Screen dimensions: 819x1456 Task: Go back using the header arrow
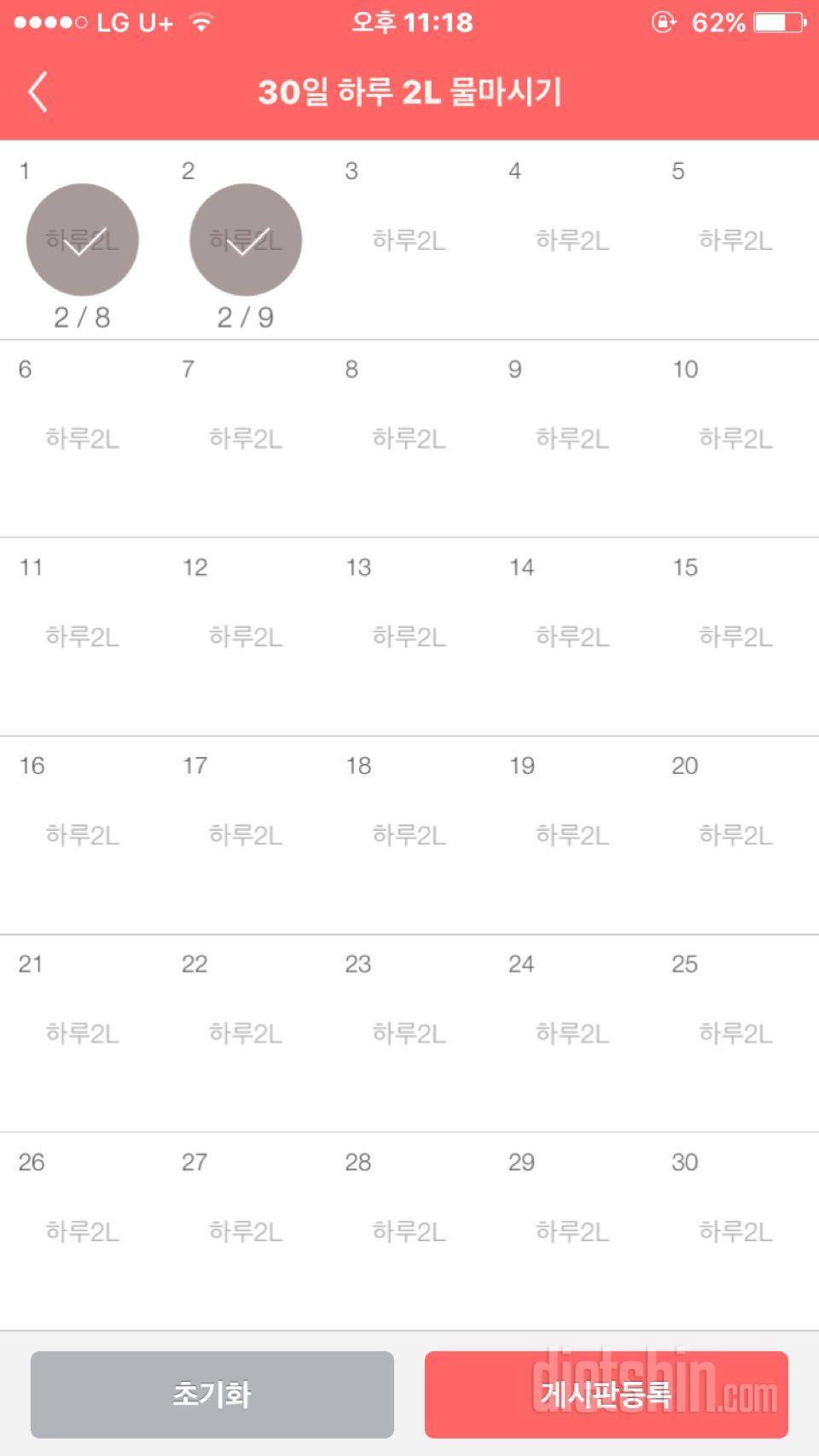coord(38,92)
